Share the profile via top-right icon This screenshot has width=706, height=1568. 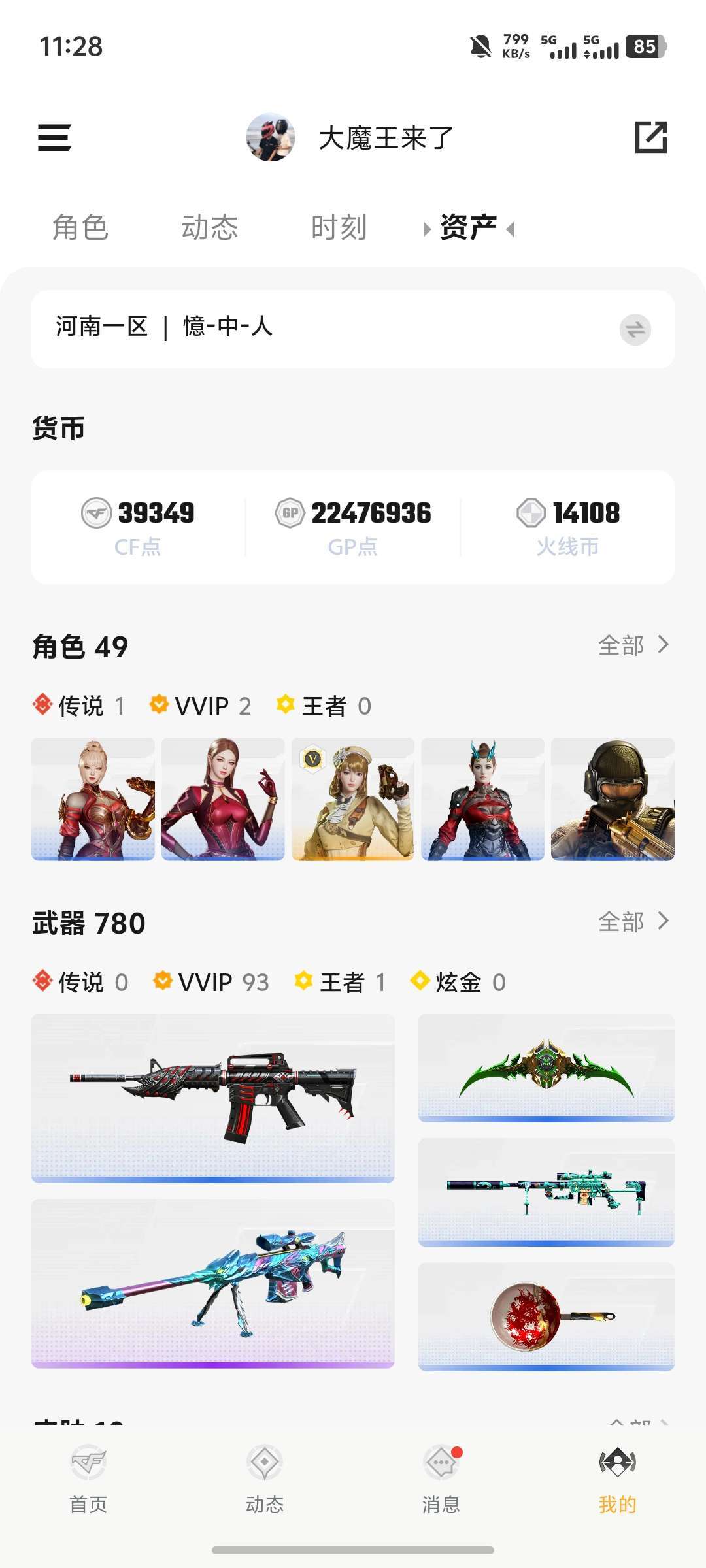[651, 137]
